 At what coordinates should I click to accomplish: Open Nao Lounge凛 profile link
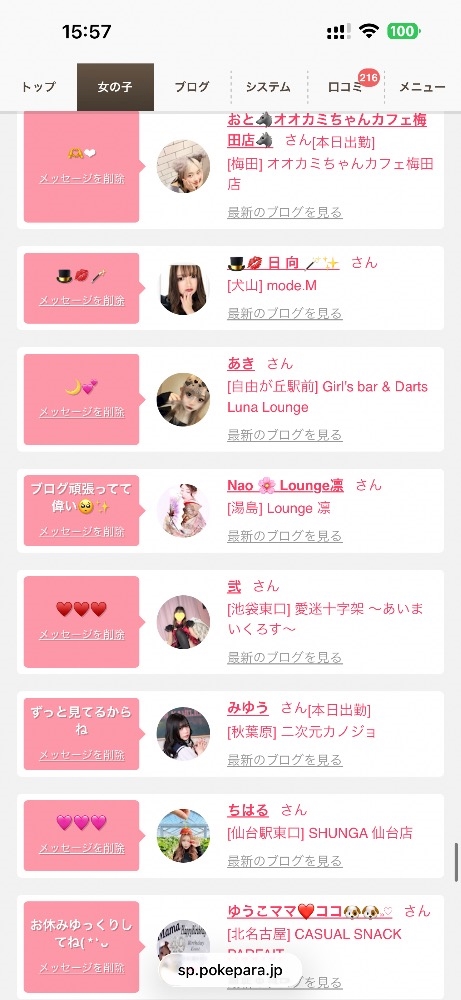285,485
